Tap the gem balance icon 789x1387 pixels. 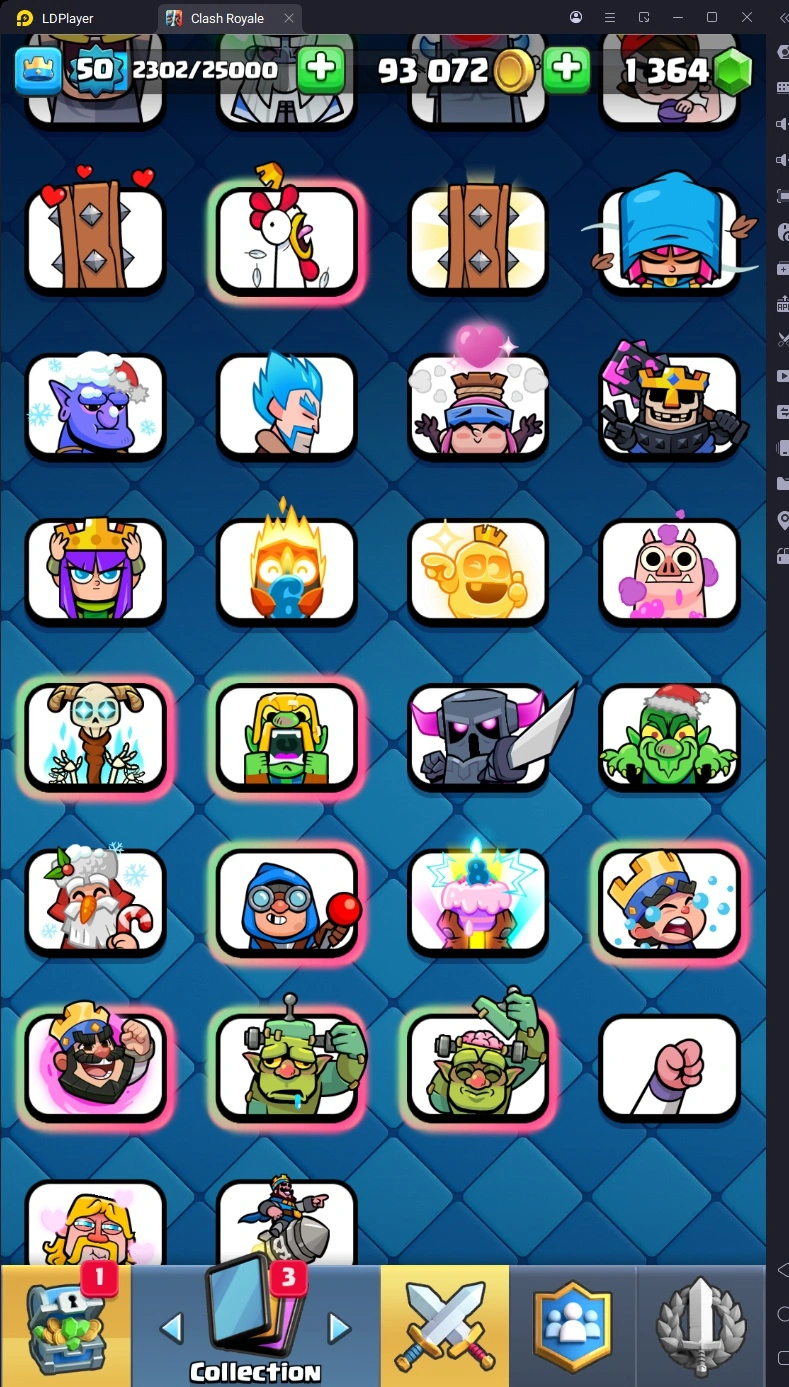click(733, 70)
